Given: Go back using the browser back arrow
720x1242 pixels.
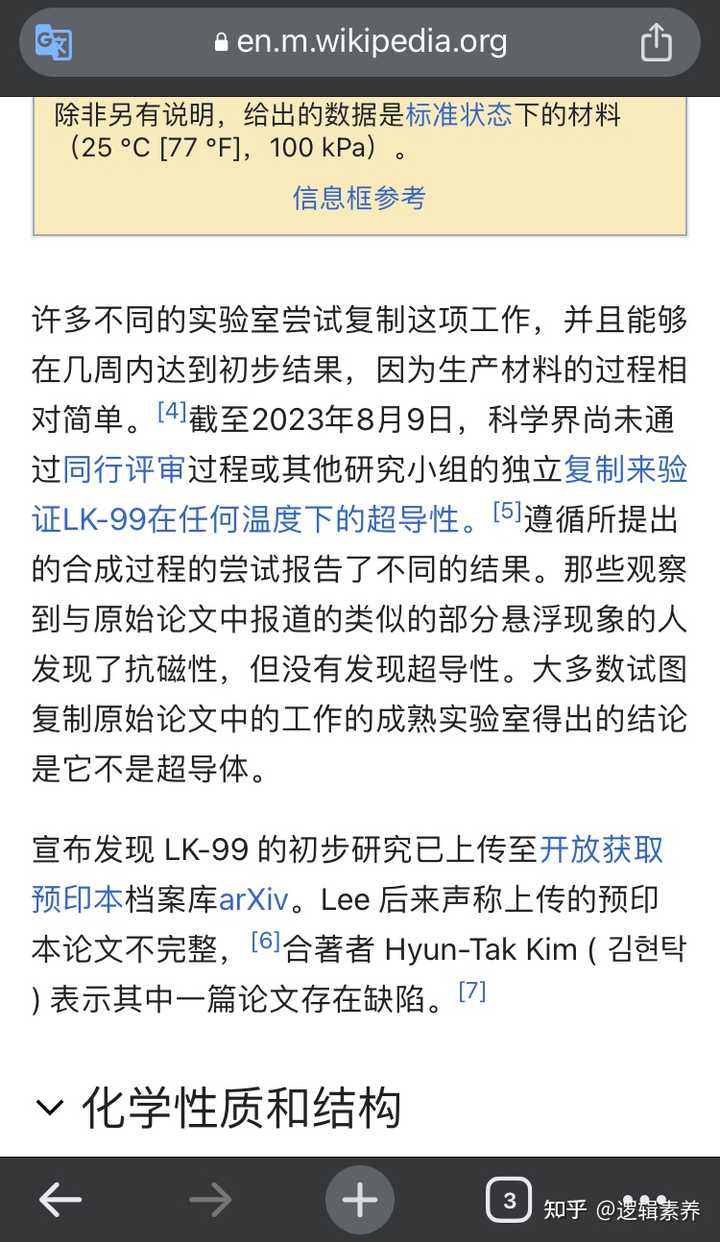Looking at the screenshot, I should 60,1199.
